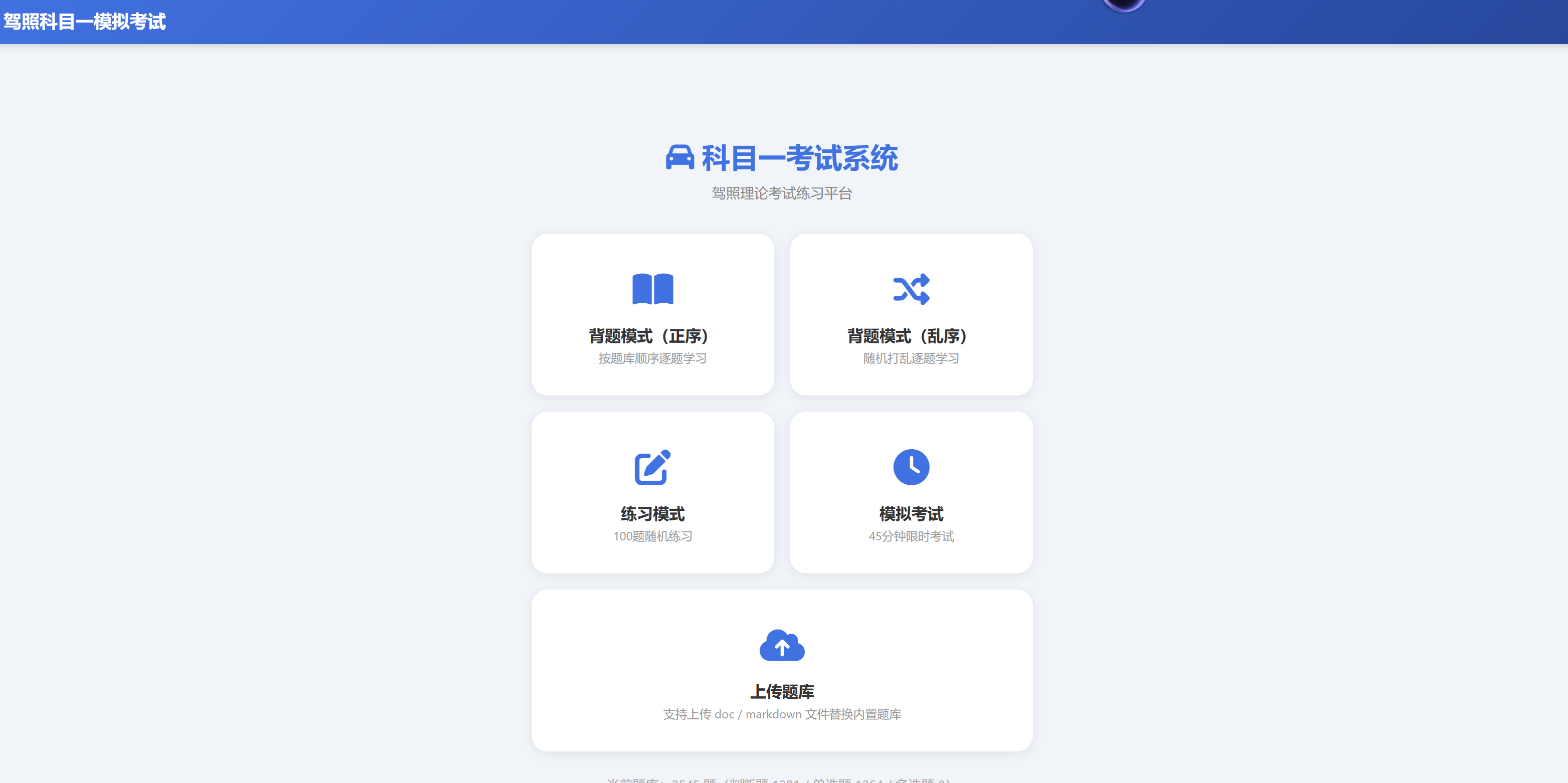Open 背题模式（正序） card
Screen dimensions: 1568x783
click(652, 314)
